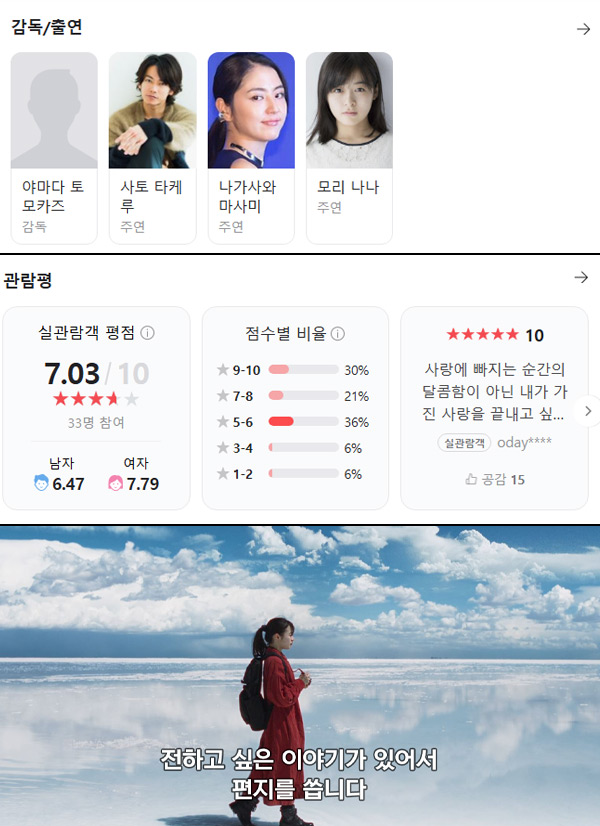View actor 사토 타케루's profile card
600x826 pixels.
tap(152, 148)
